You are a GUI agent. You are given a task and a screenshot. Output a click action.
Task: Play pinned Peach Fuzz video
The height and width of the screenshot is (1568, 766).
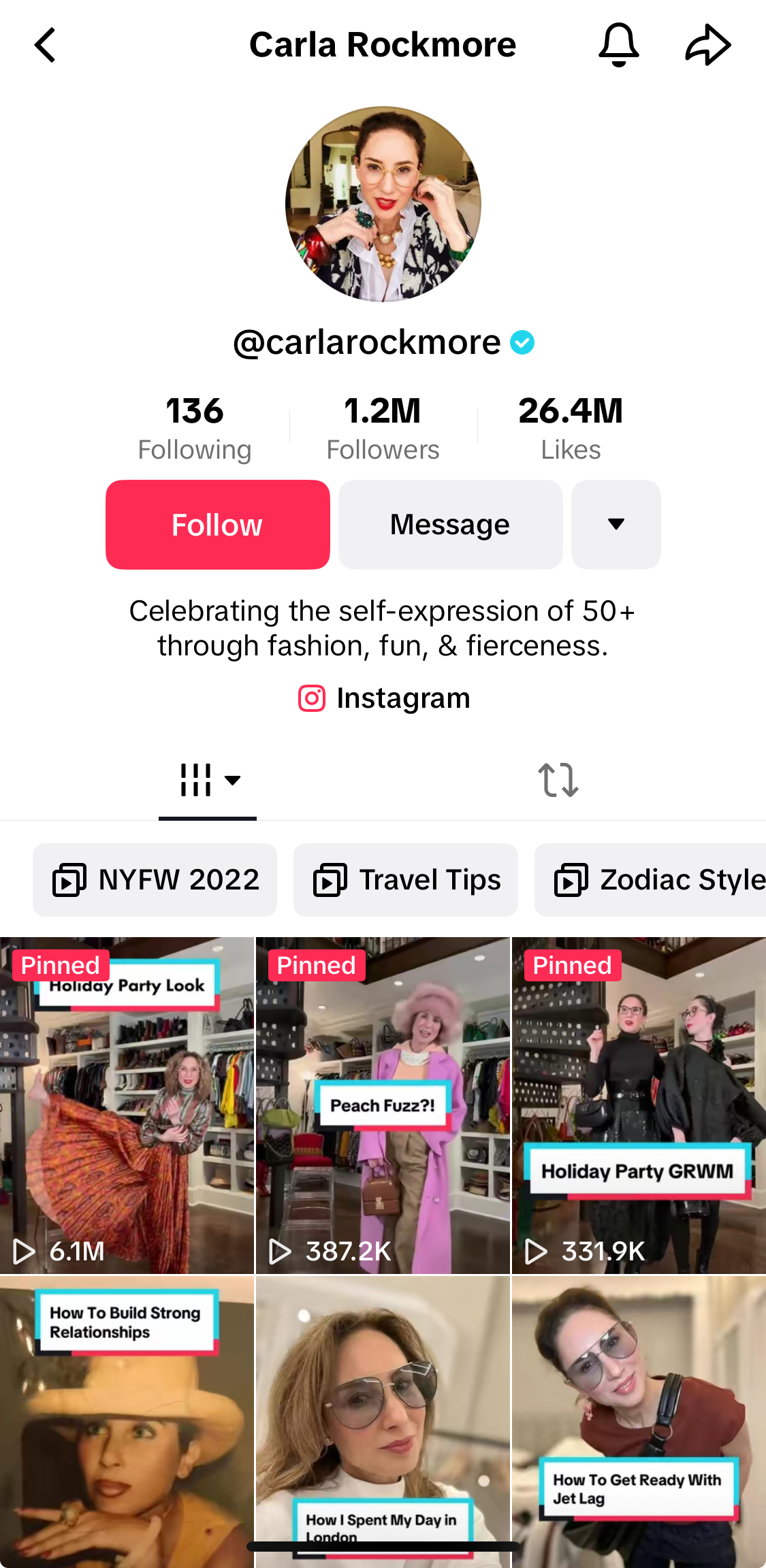pos(383,1106)
